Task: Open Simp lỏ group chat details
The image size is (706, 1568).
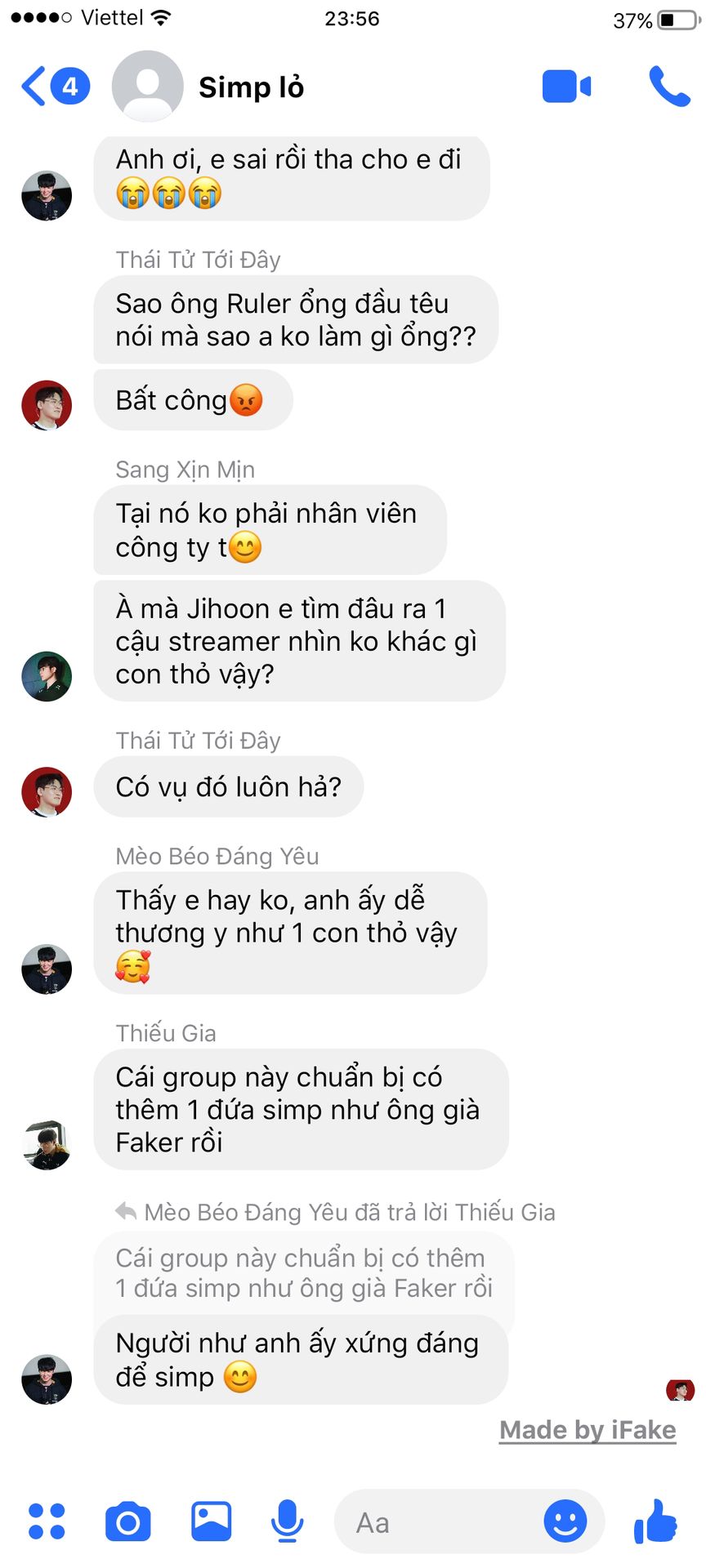Action: coord(251,87)
